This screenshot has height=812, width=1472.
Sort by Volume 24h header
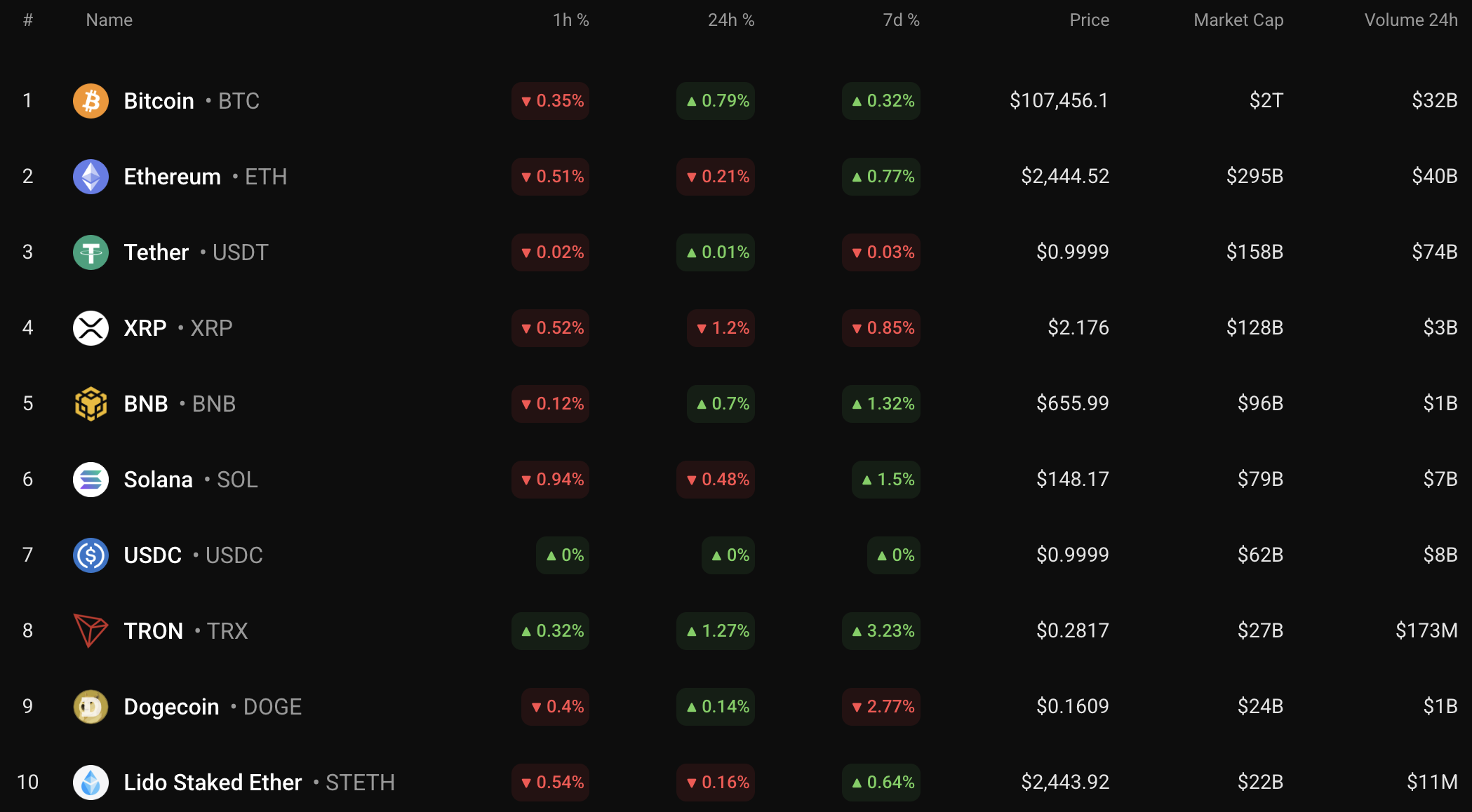click(x=1410, y=20)
